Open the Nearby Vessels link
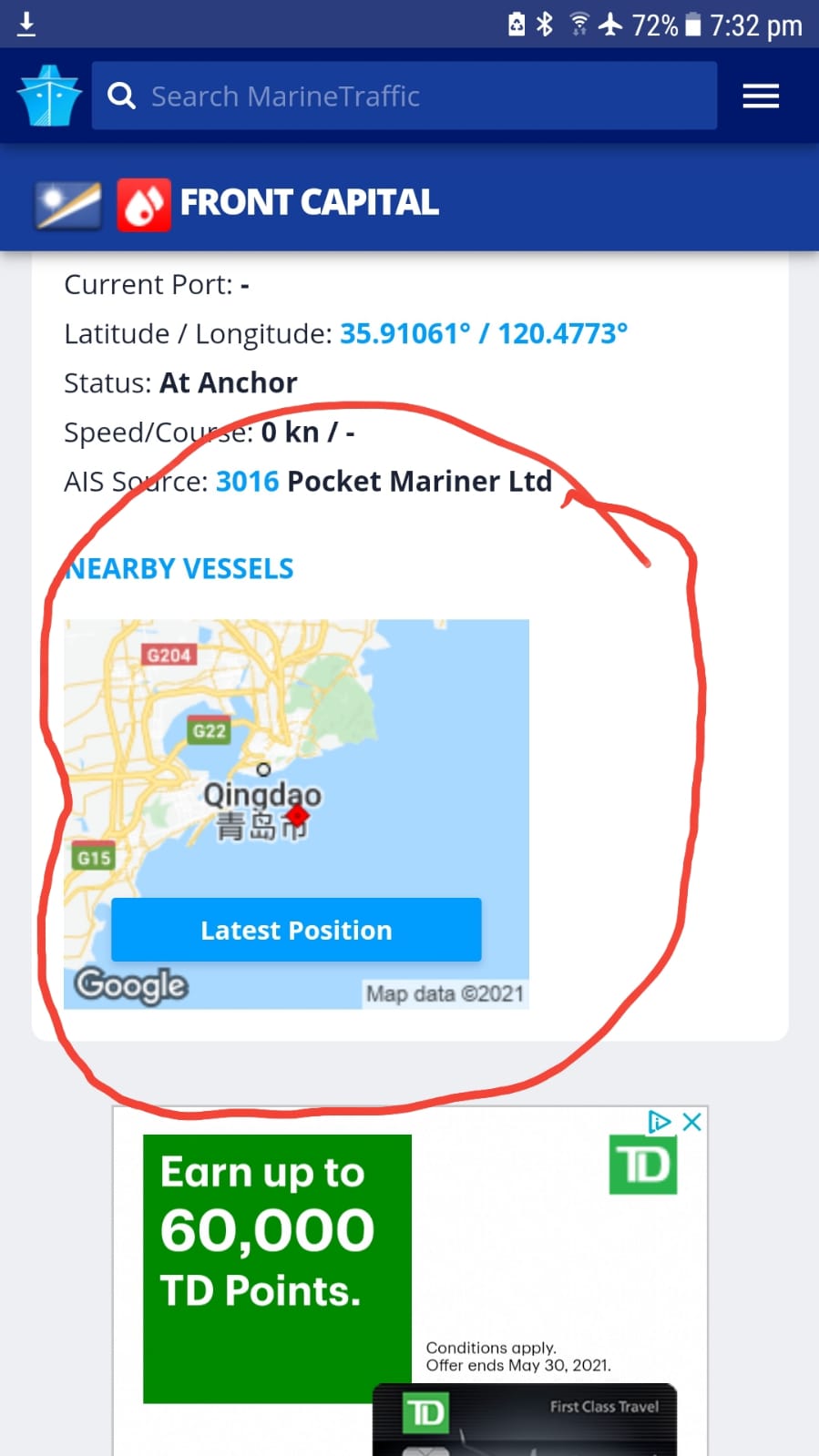This screenshot has height=1456, width=819. point(179,569)
